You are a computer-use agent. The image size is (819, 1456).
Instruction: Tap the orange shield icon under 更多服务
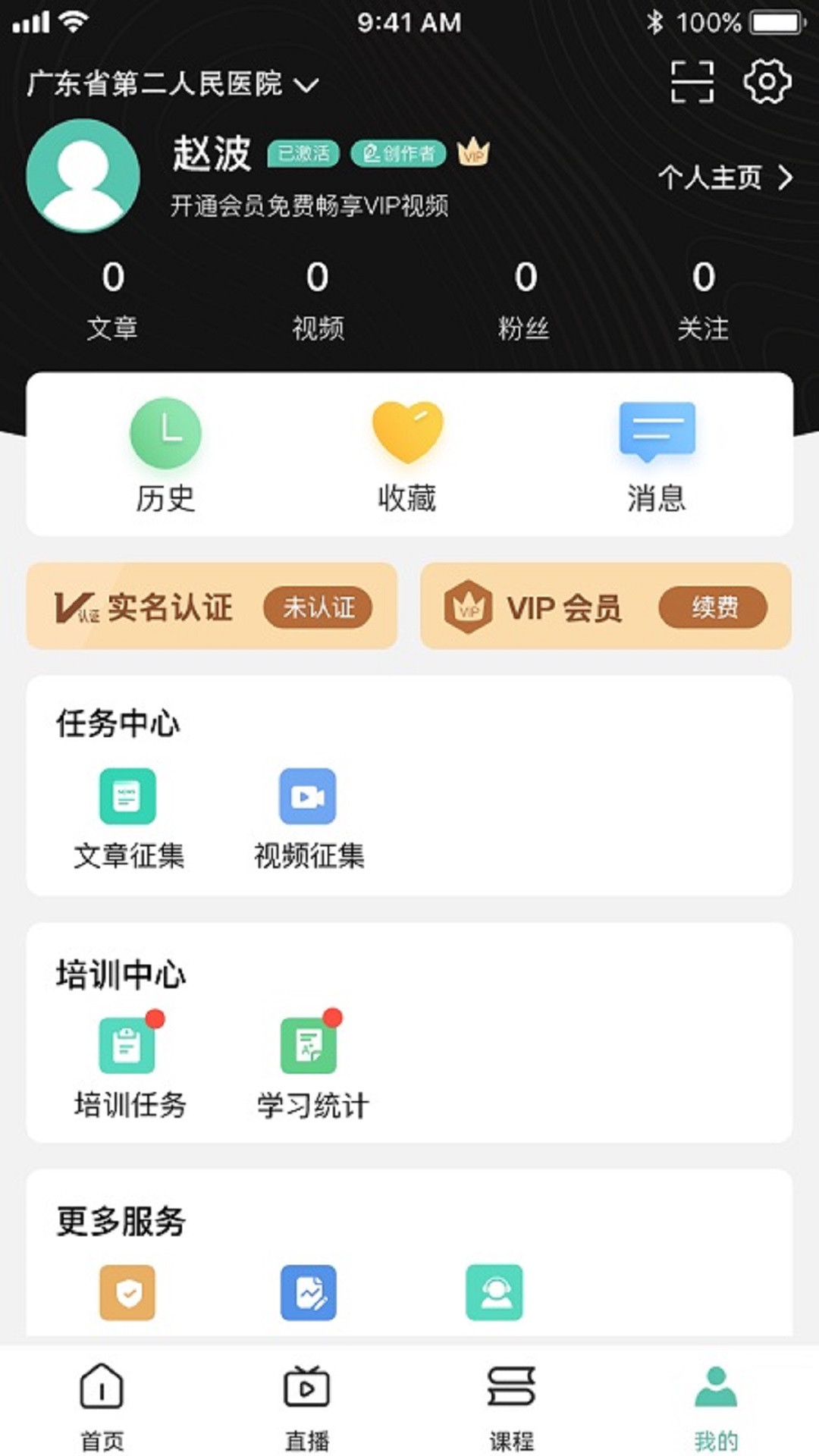pyautogui.click(x=127, y=1294)
